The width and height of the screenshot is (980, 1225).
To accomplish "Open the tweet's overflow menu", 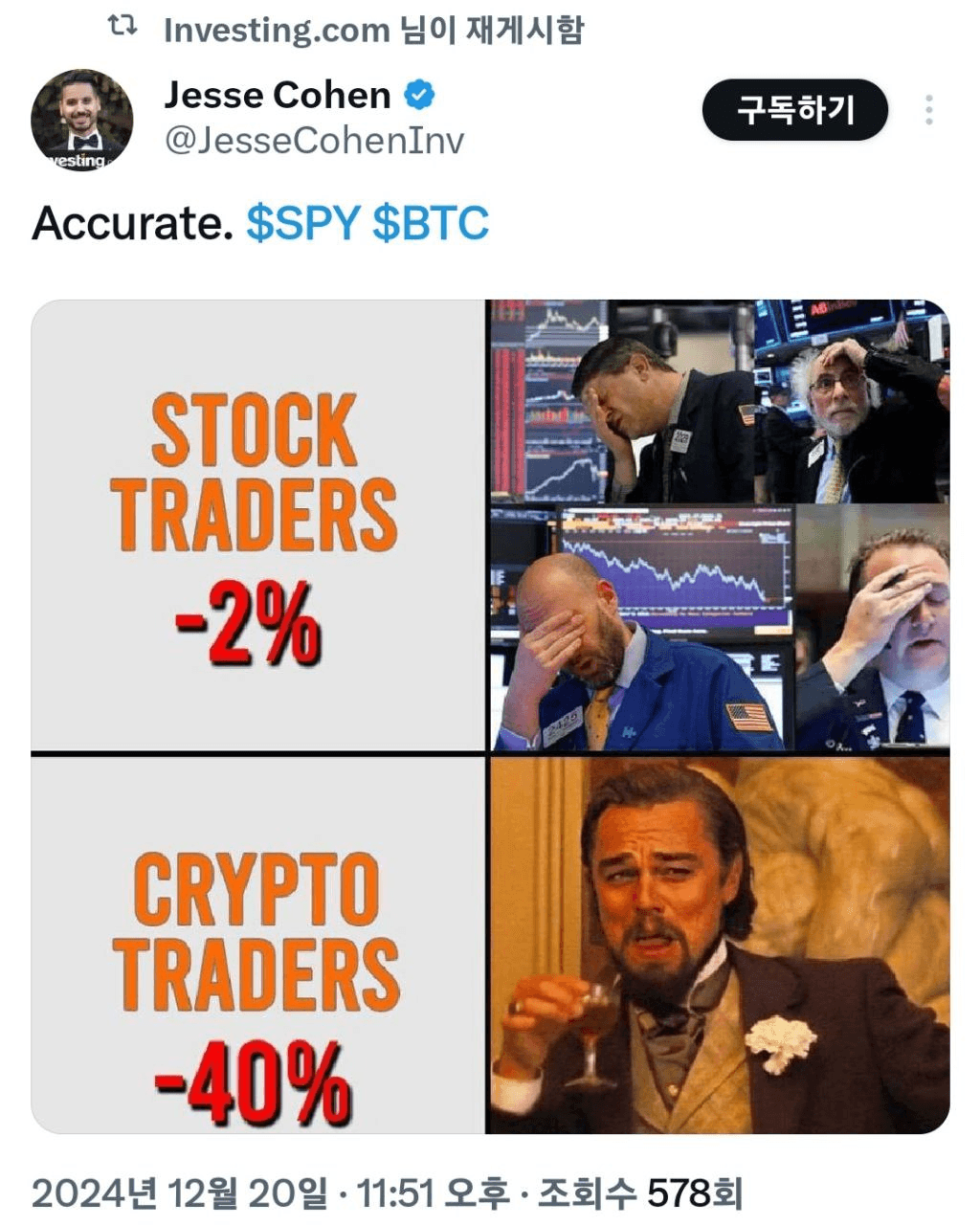I will tap(928, 110).
